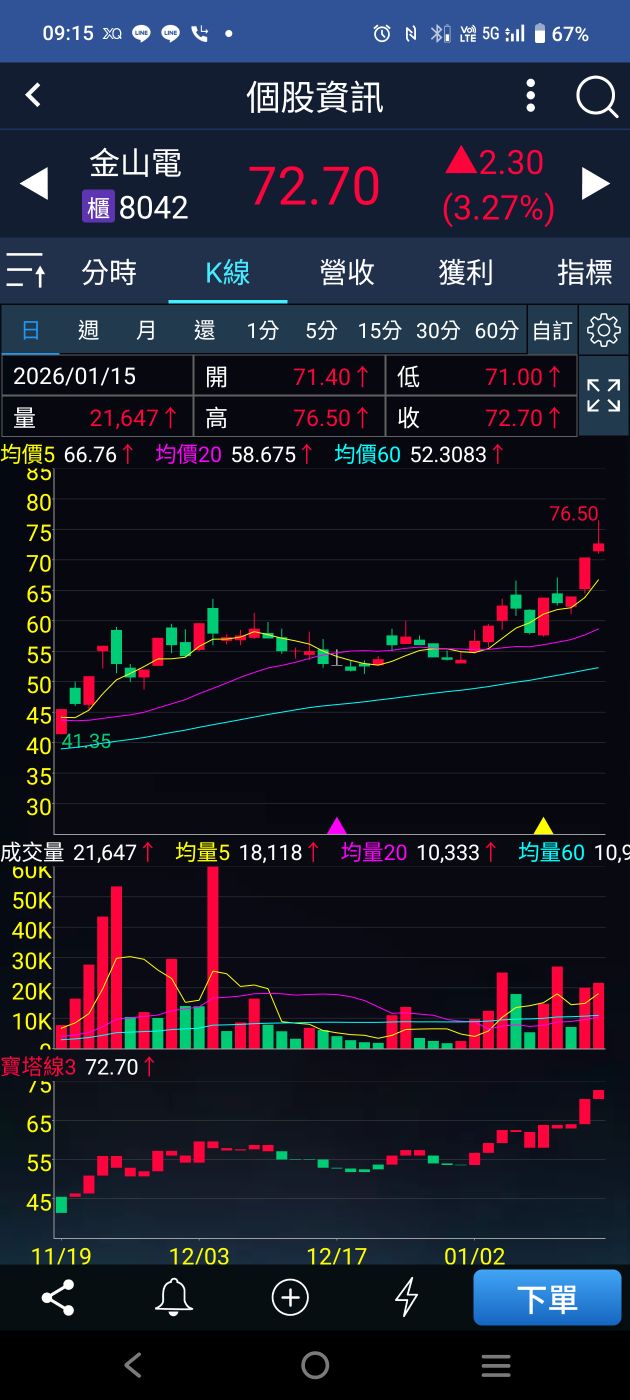Open the stock search magnifier
This screenshot has width=630, height=1400.
[x=596, y=97]
